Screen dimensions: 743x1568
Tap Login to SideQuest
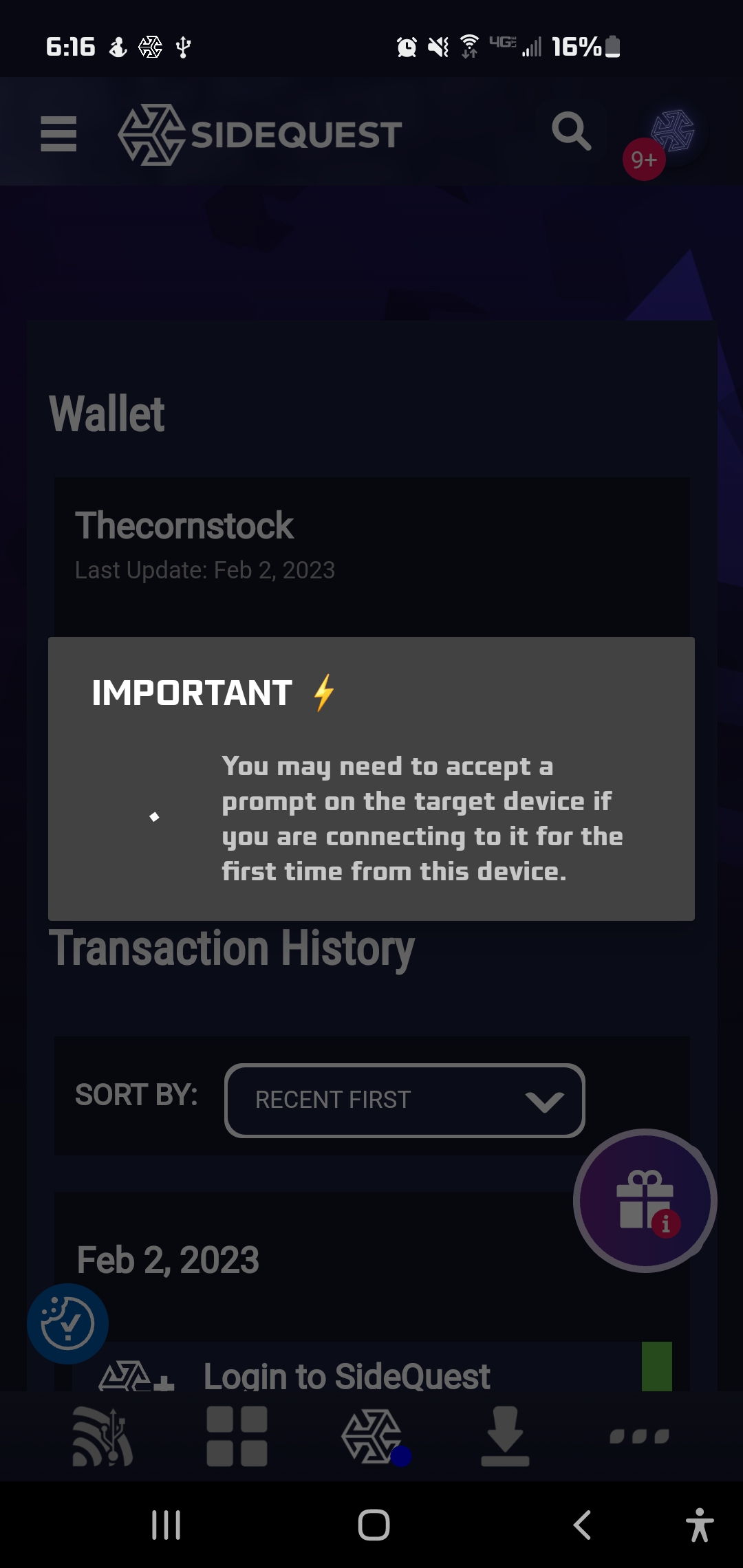[x=347, y=1375]
